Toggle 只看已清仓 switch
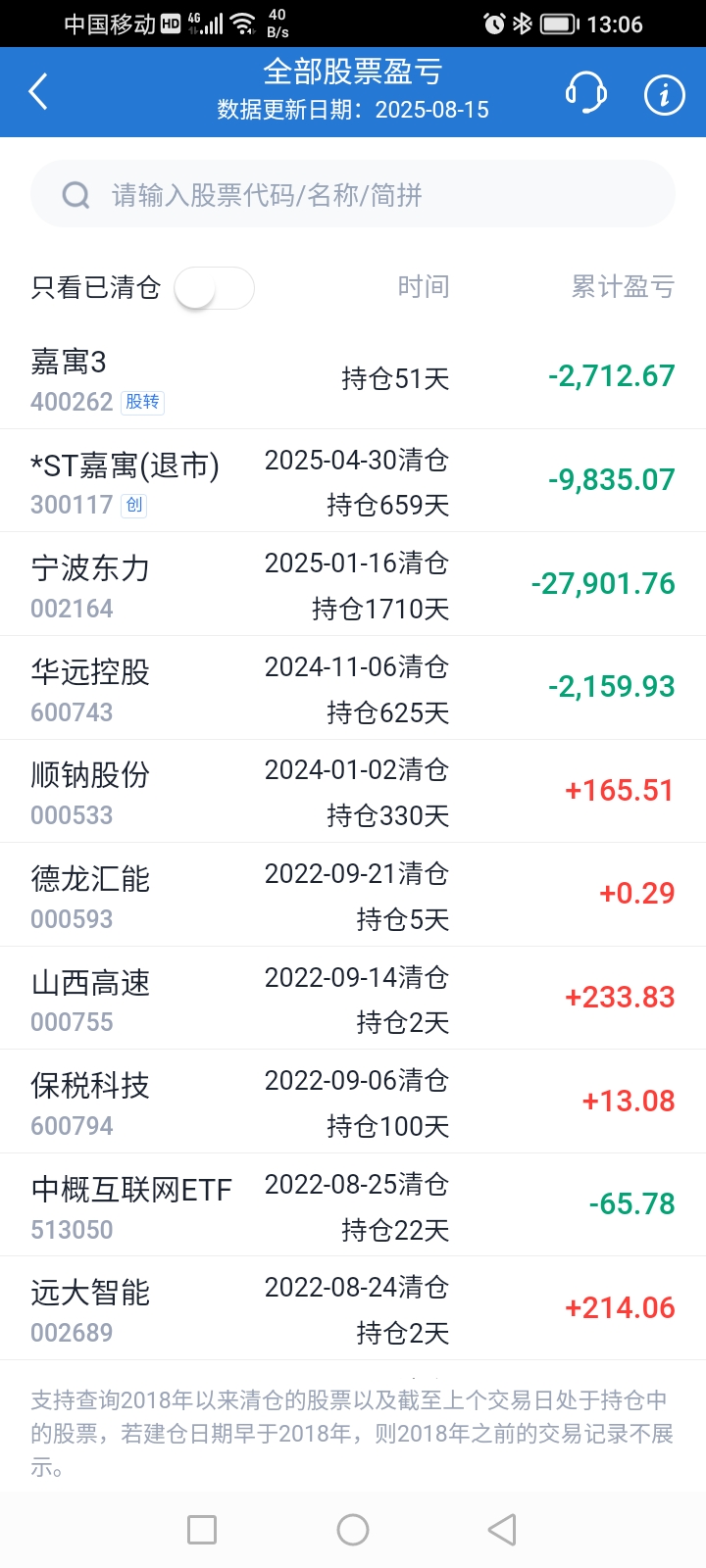Screen dimensions: 706x1568 click(x=214, y=288)
